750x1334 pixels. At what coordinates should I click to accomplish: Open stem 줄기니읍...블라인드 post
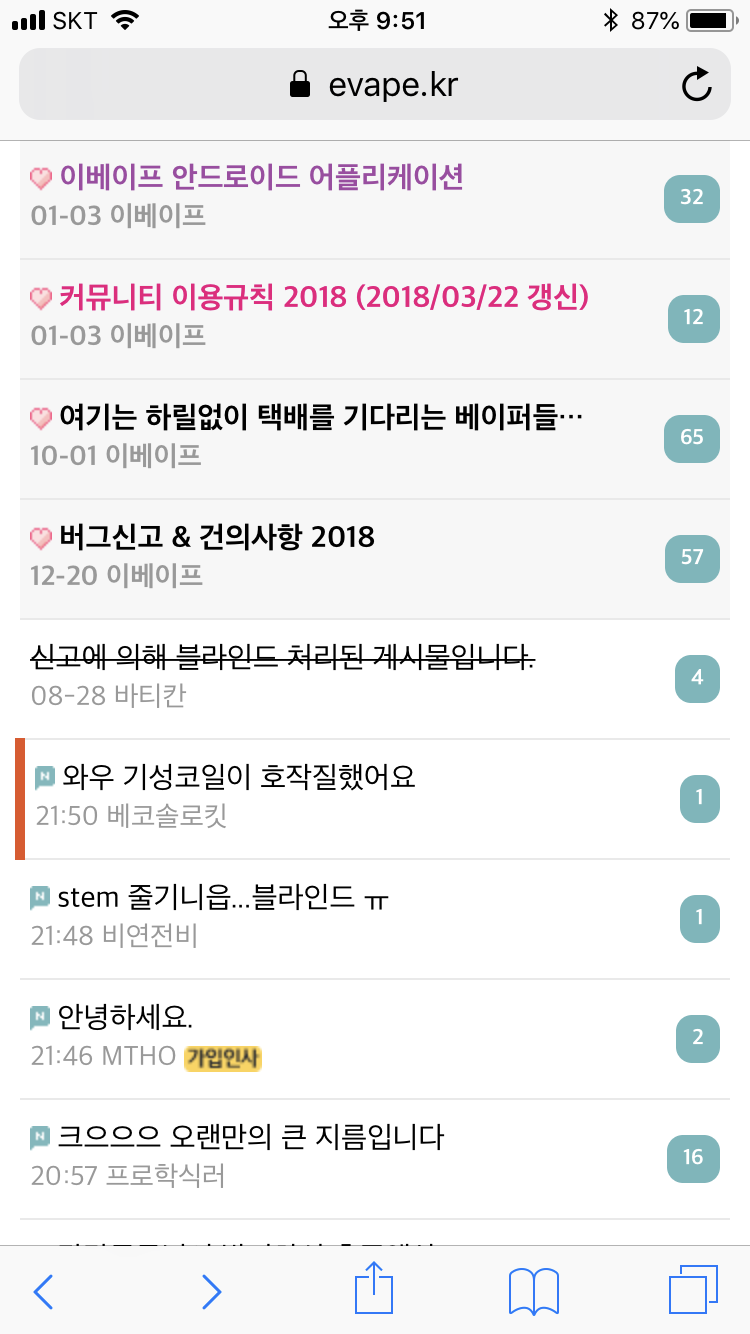tap(222, 898)
